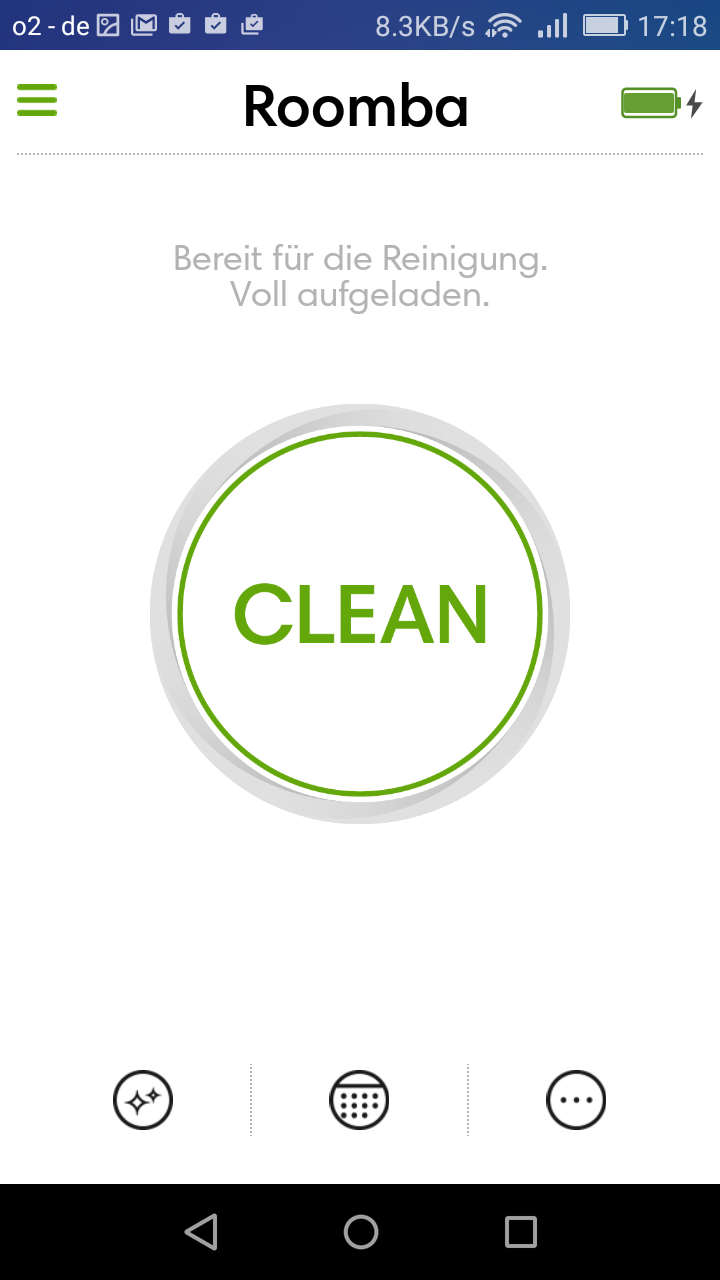The height and width of the screenshot is (1280, 720).
Task: Open the recent apps overview
Action: click(x=521, y=1232)
